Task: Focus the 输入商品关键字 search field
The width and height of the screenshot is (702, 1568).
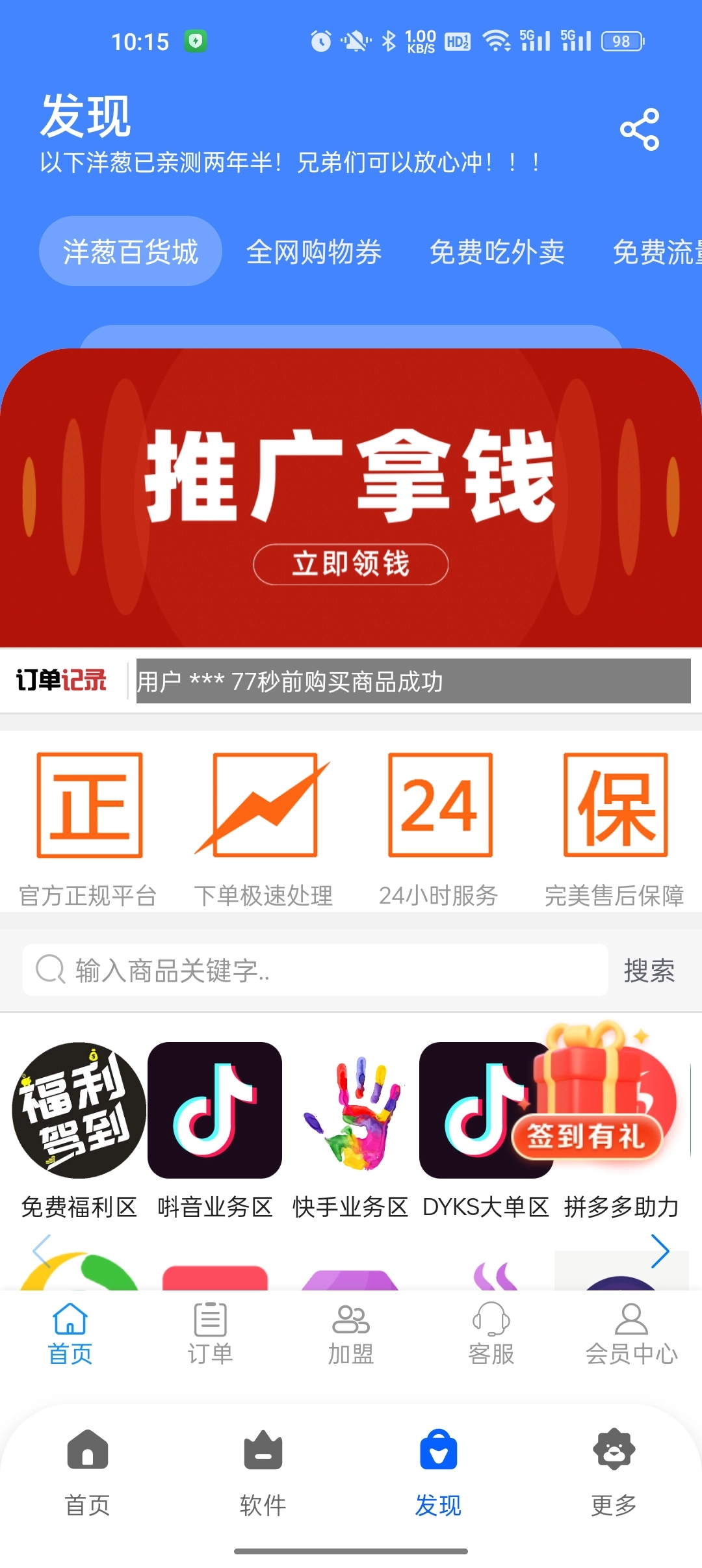Action: click(315, 970)
